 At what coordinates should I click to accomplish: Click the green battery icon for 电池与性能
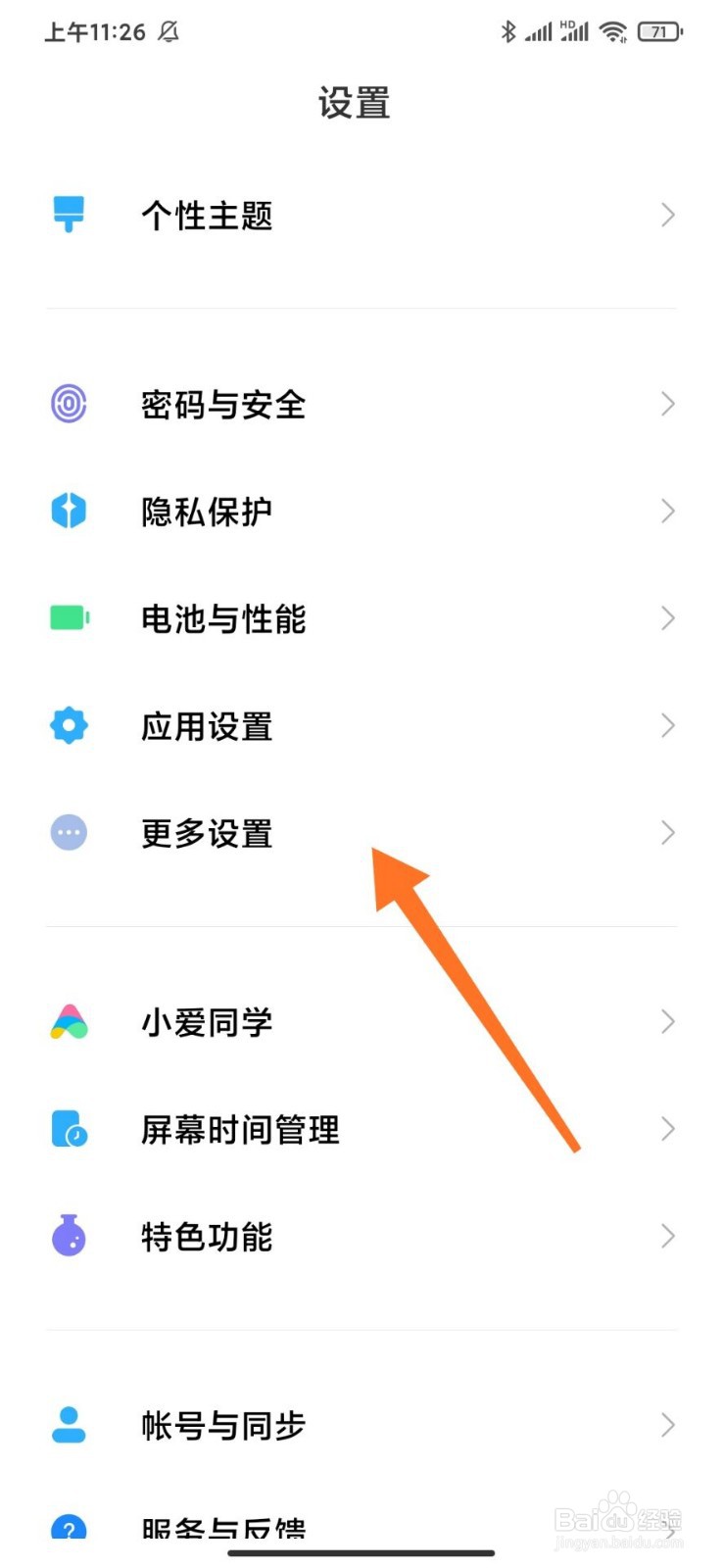click(69, 618)
